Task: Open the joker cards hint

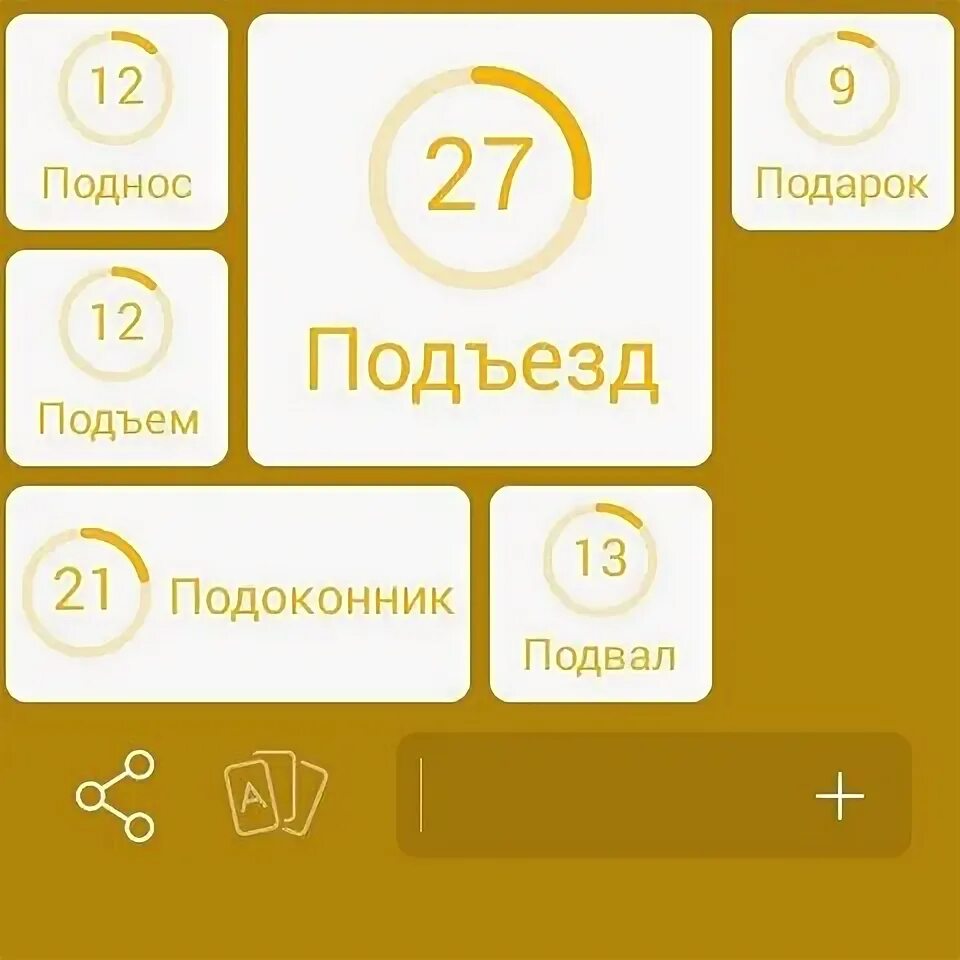Action: click(275, 794)
